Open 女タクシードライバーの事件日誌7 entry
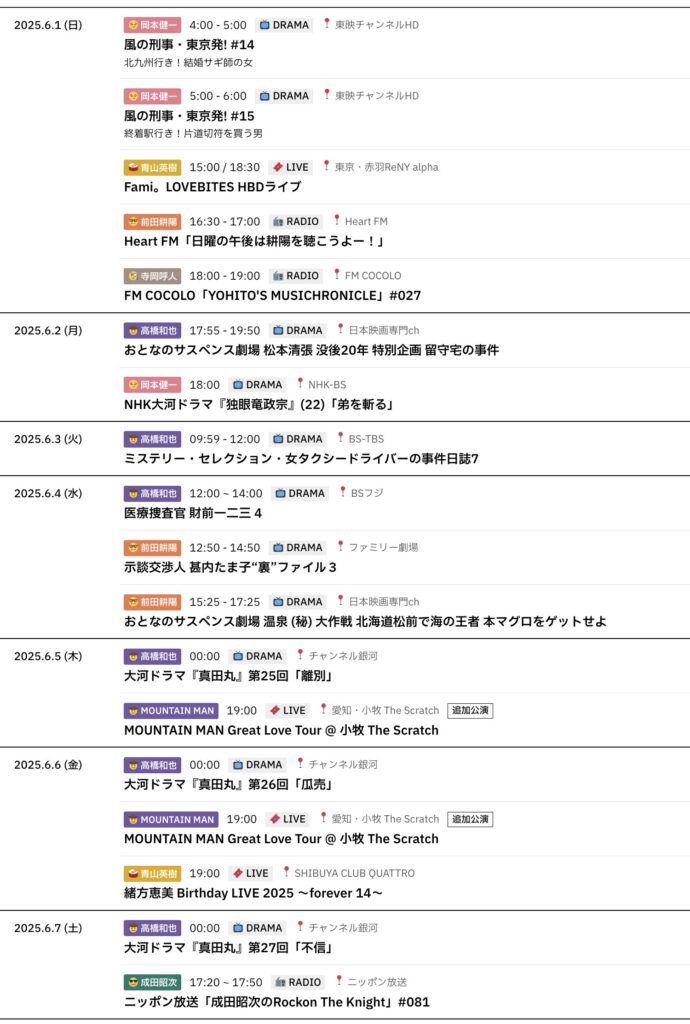690x1024 pixels. (301, 458)
